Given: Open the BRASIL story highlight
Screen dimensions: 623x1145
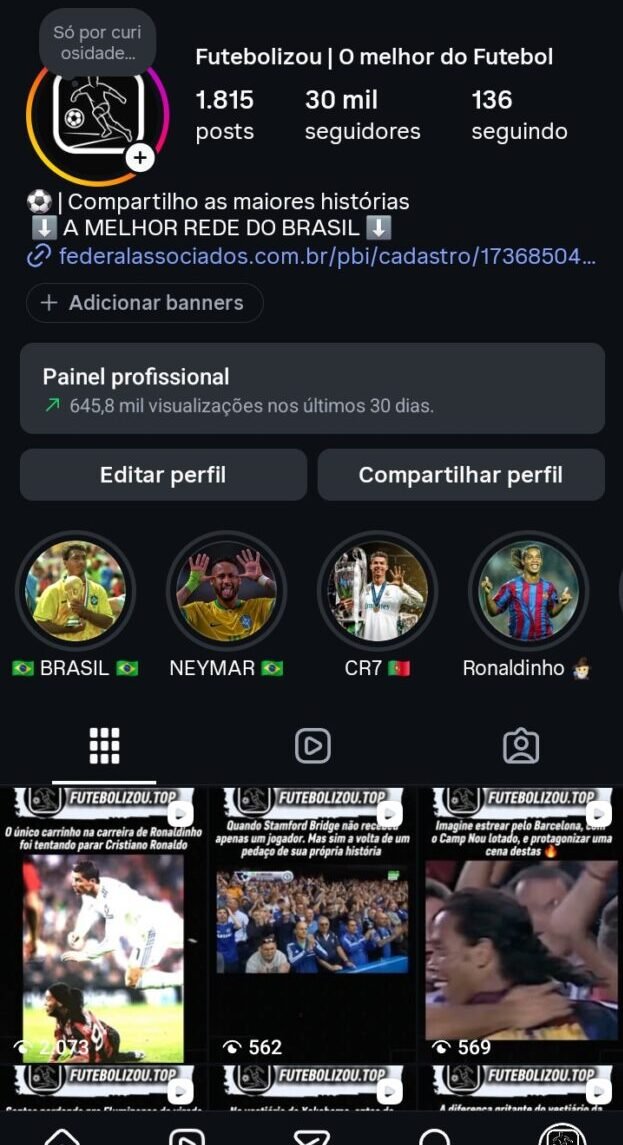Looking at the screenshot, I should [x=75, y=591].
